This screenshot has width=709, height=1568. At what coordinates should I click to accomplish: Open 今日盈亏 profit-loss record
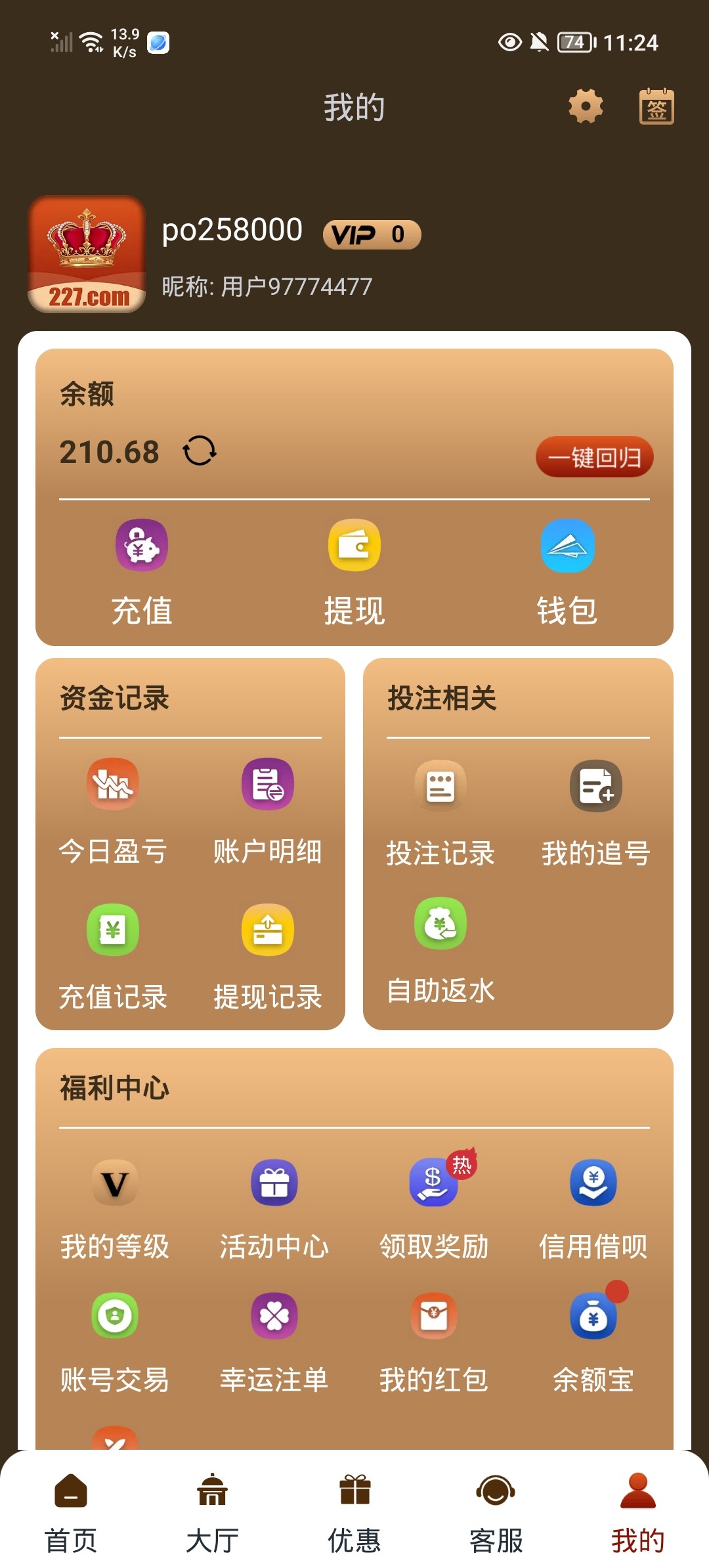click(113, 786)
